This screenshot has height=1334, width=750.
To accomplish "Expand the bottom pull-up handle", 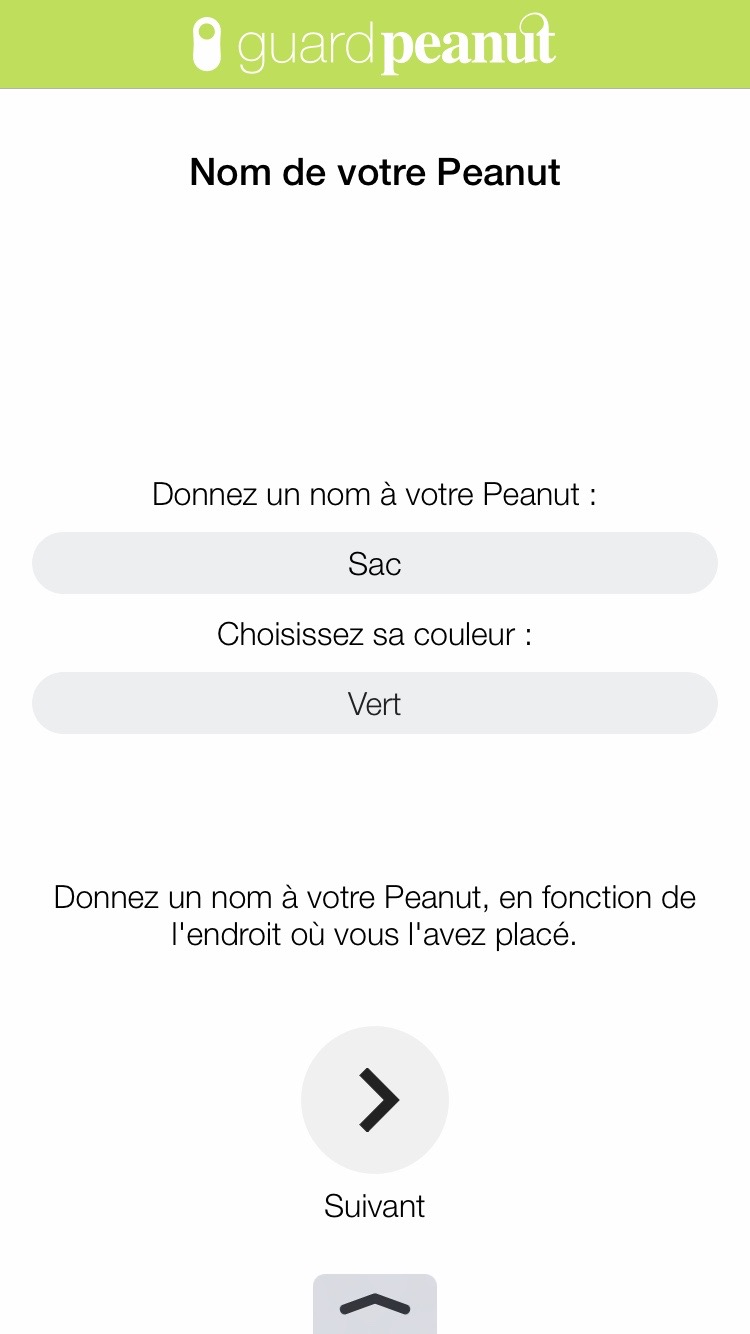I will point(375,1303).
